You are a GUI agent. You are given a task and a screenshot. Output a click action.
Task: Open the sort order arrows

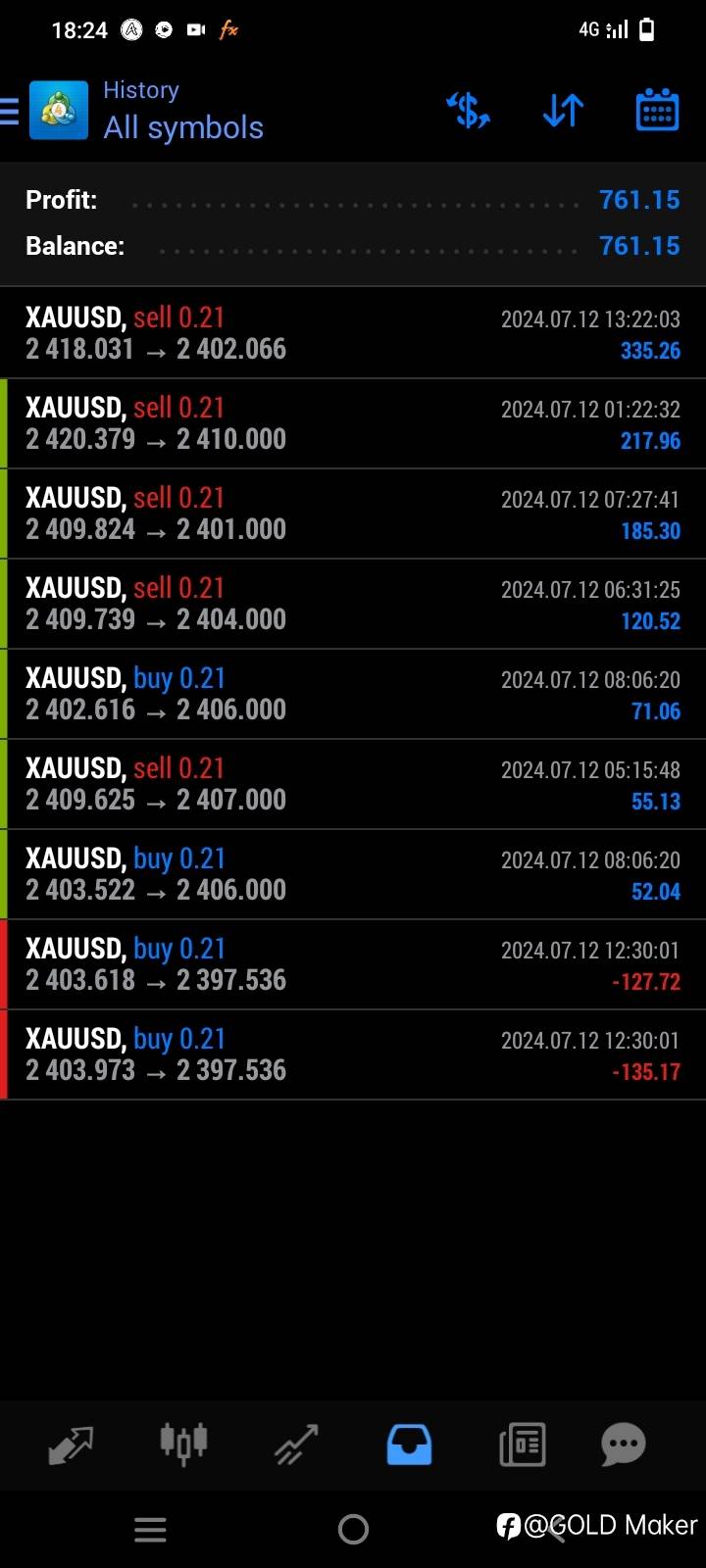pos(563,111)
